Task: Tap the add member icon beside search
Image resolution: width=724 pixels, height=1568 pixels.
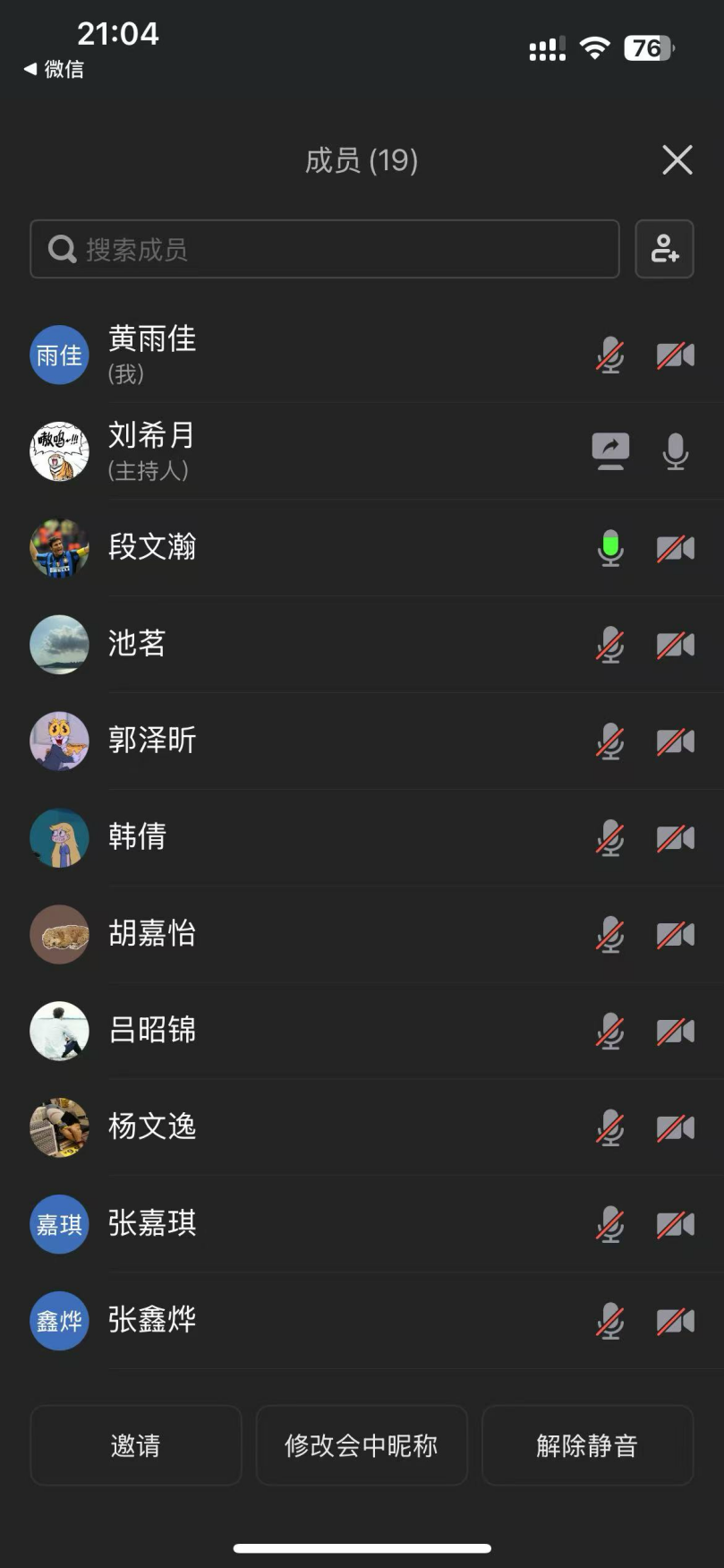Action: point(664,249)
